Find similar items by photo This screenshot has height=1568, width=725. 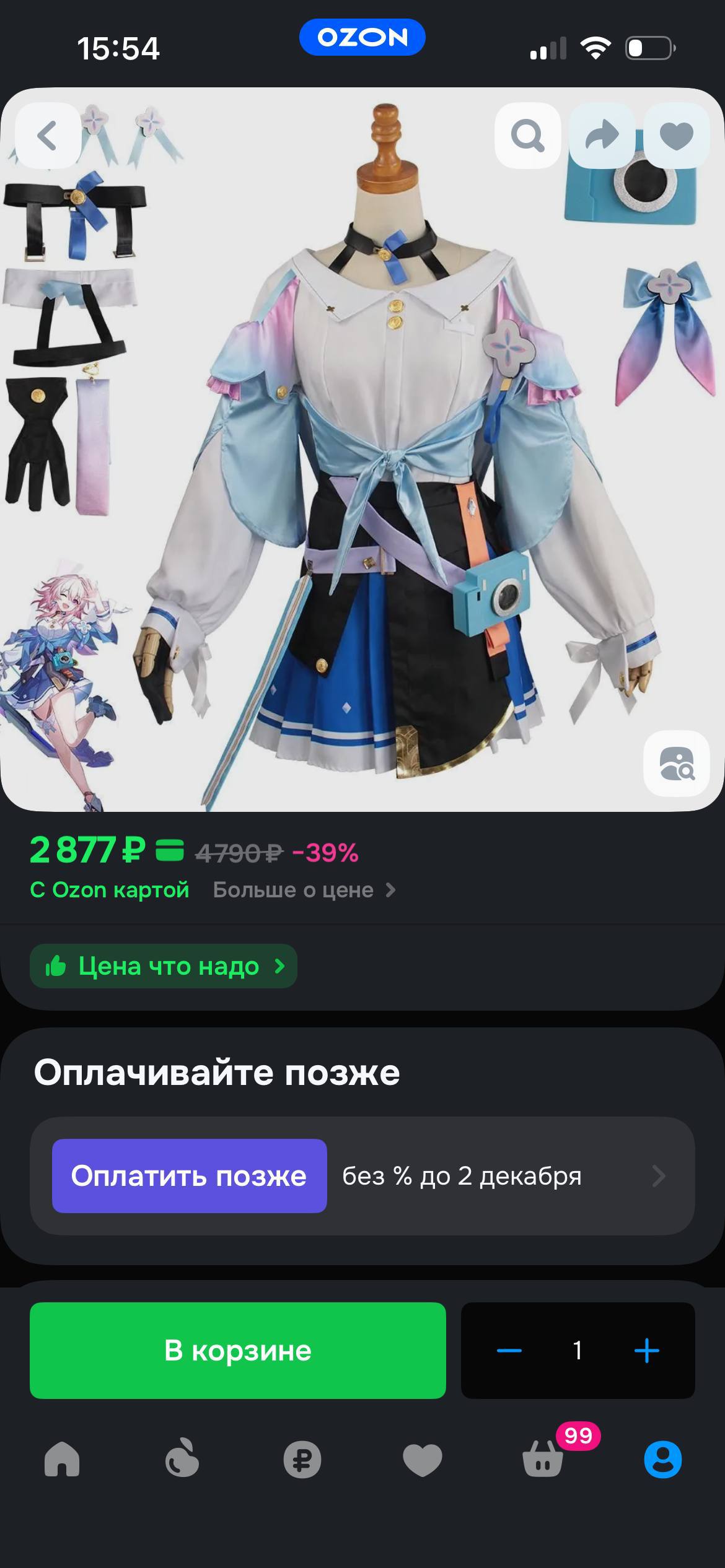676,764
